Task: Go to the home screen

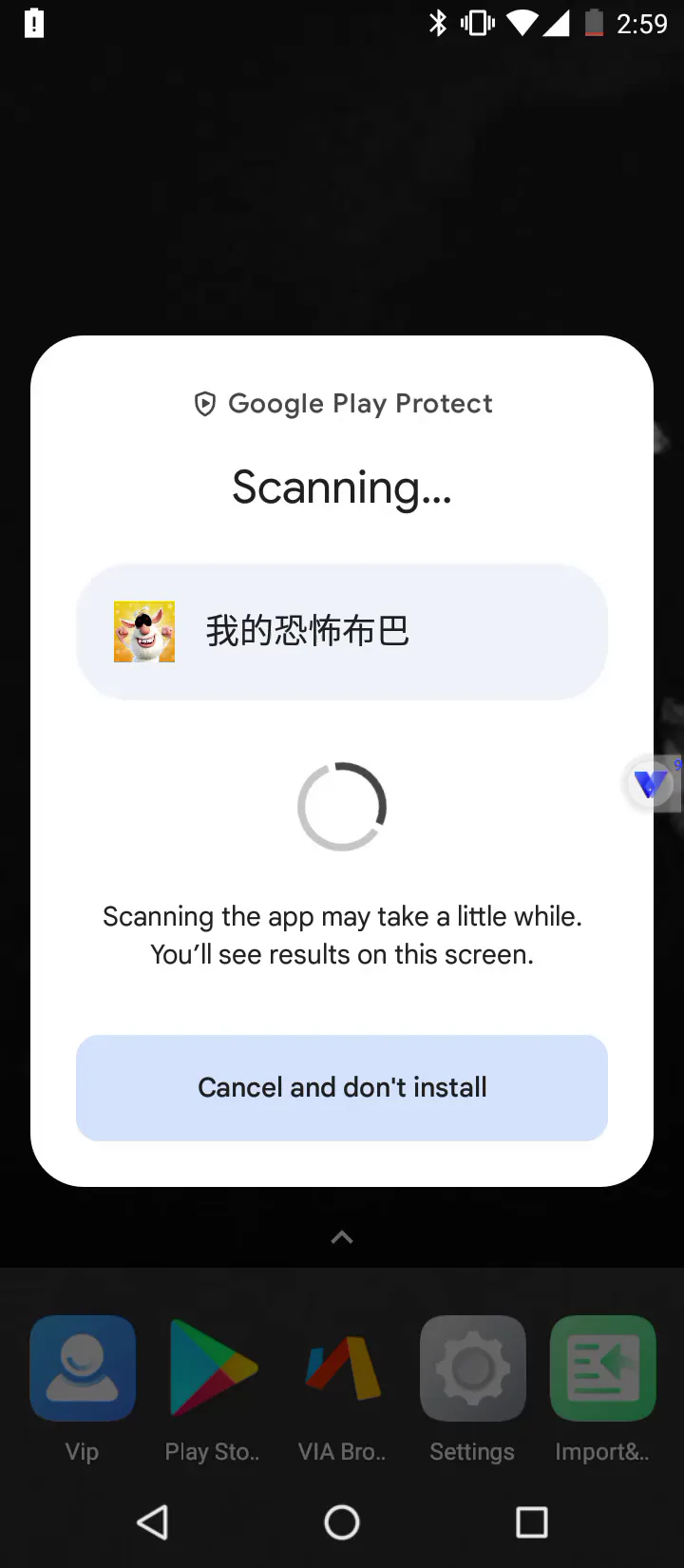Action: tap(342, 1522)
